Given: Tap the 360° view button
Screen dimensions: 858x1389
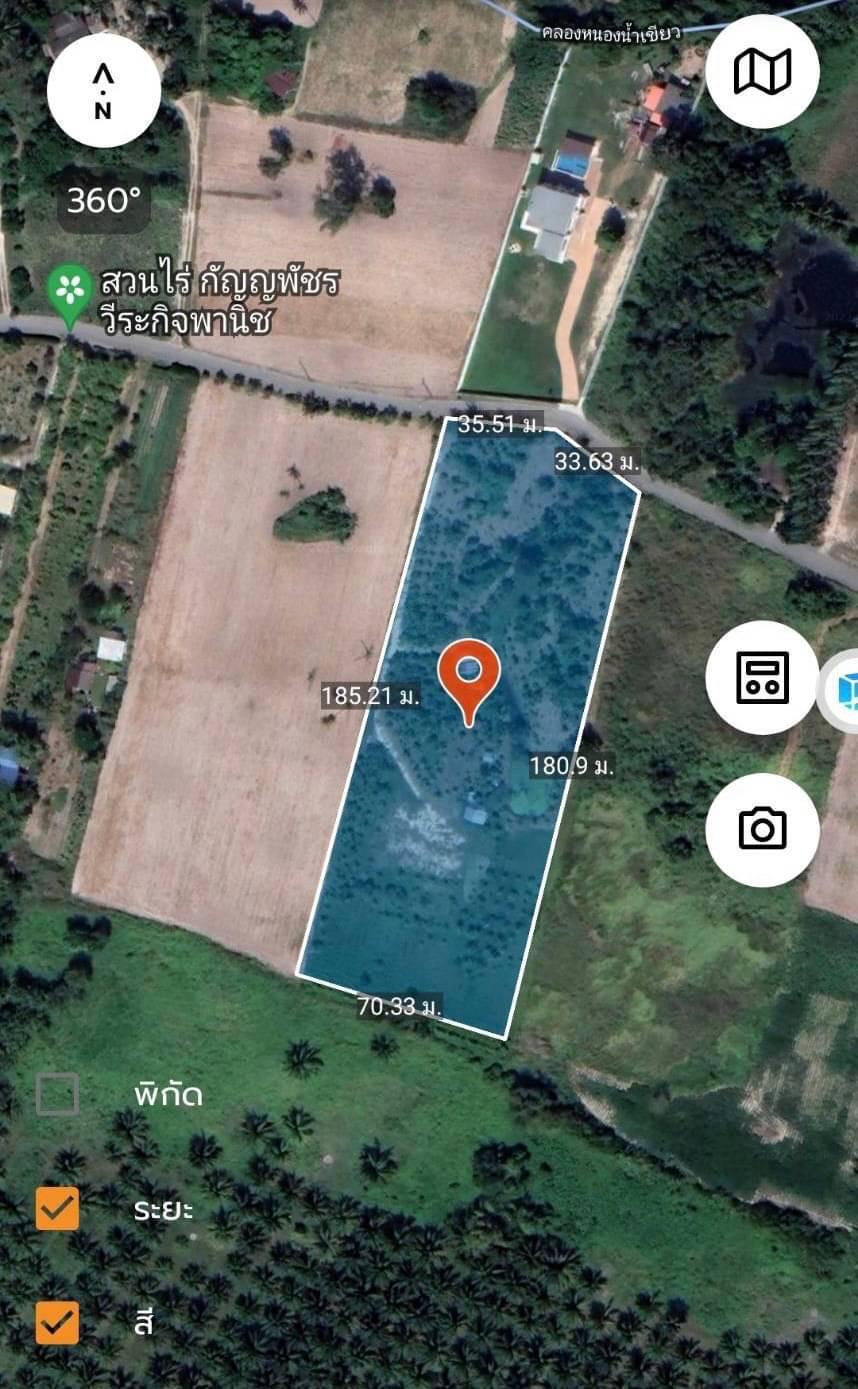Looking at the screenshot, I should [x=104, y=201].
